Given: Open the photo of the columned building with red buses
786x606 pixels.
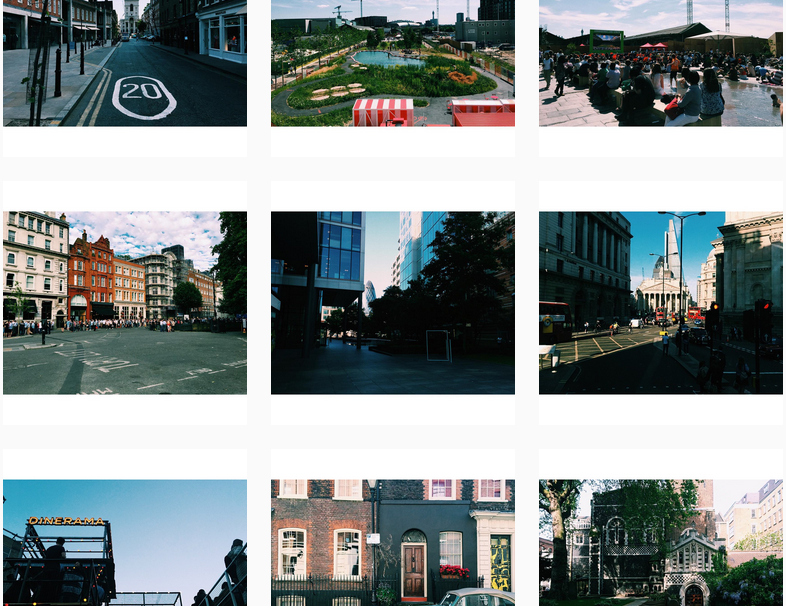Looking at the screenshot, I should coord(660,302).
